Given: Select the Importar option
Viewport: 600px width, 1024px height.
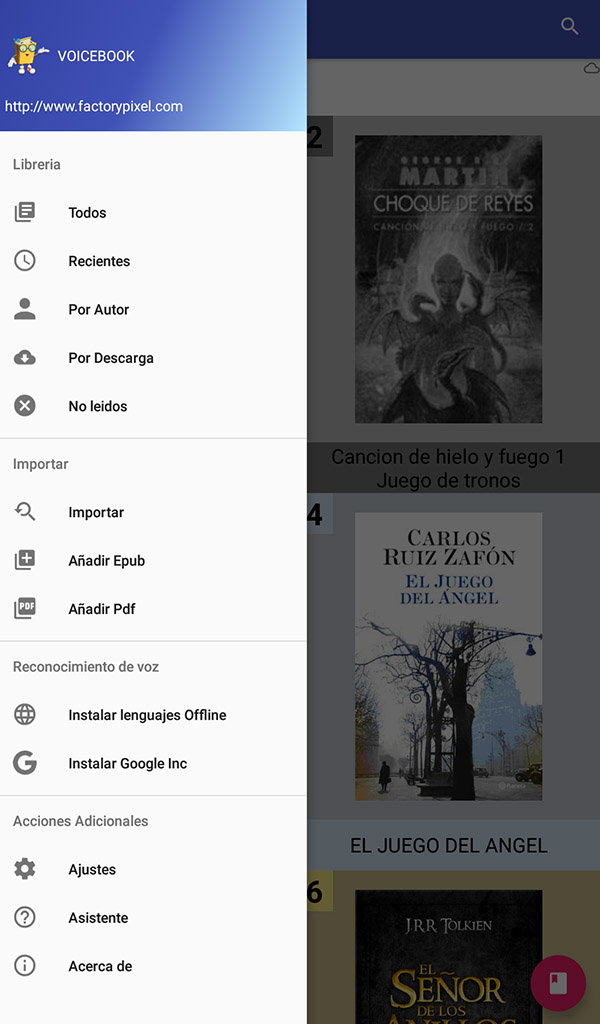Looking at the screenshot, I should 96,512.
